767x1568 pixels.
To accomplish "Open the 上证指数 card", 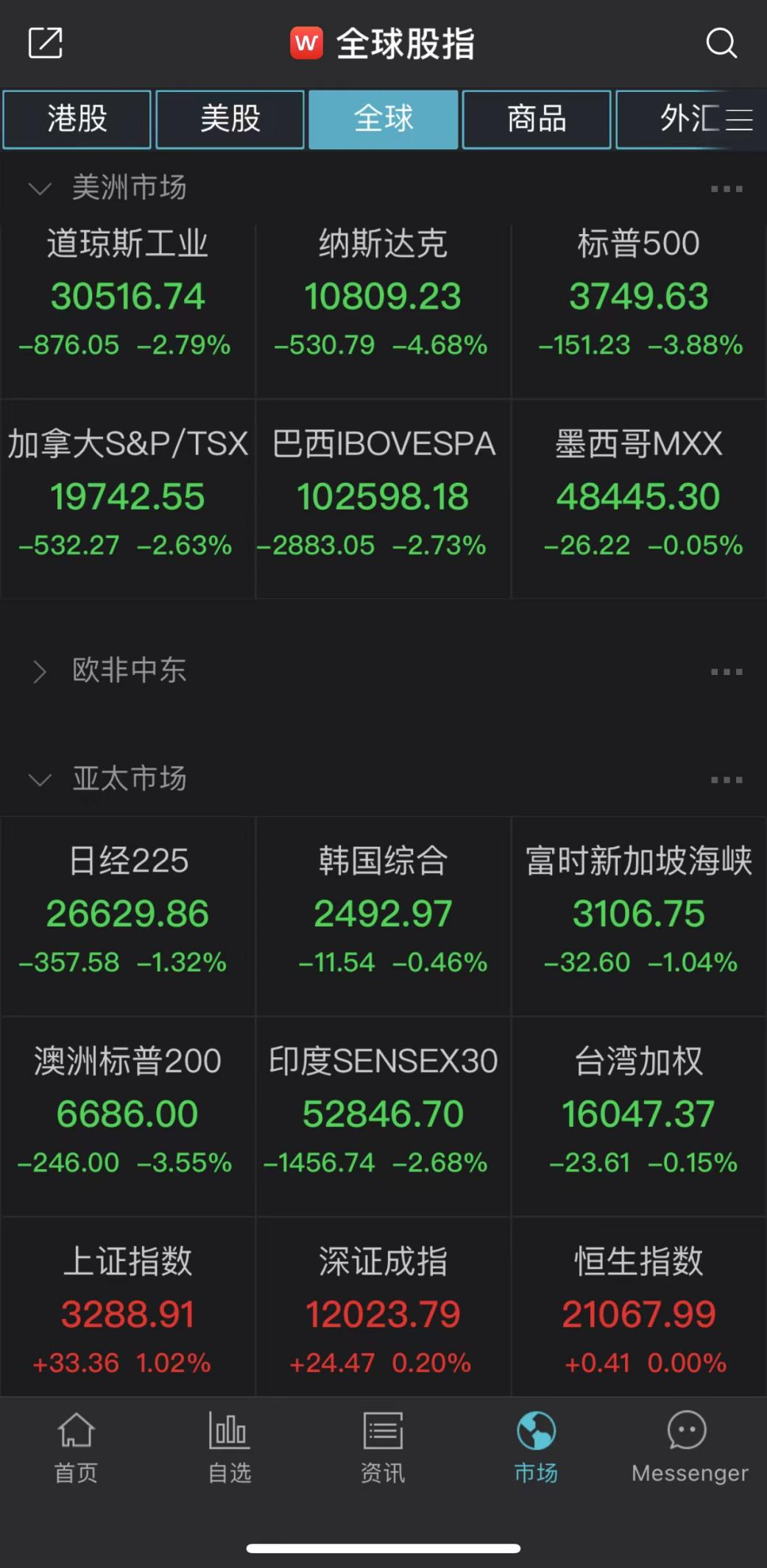I will point(127,1313).
